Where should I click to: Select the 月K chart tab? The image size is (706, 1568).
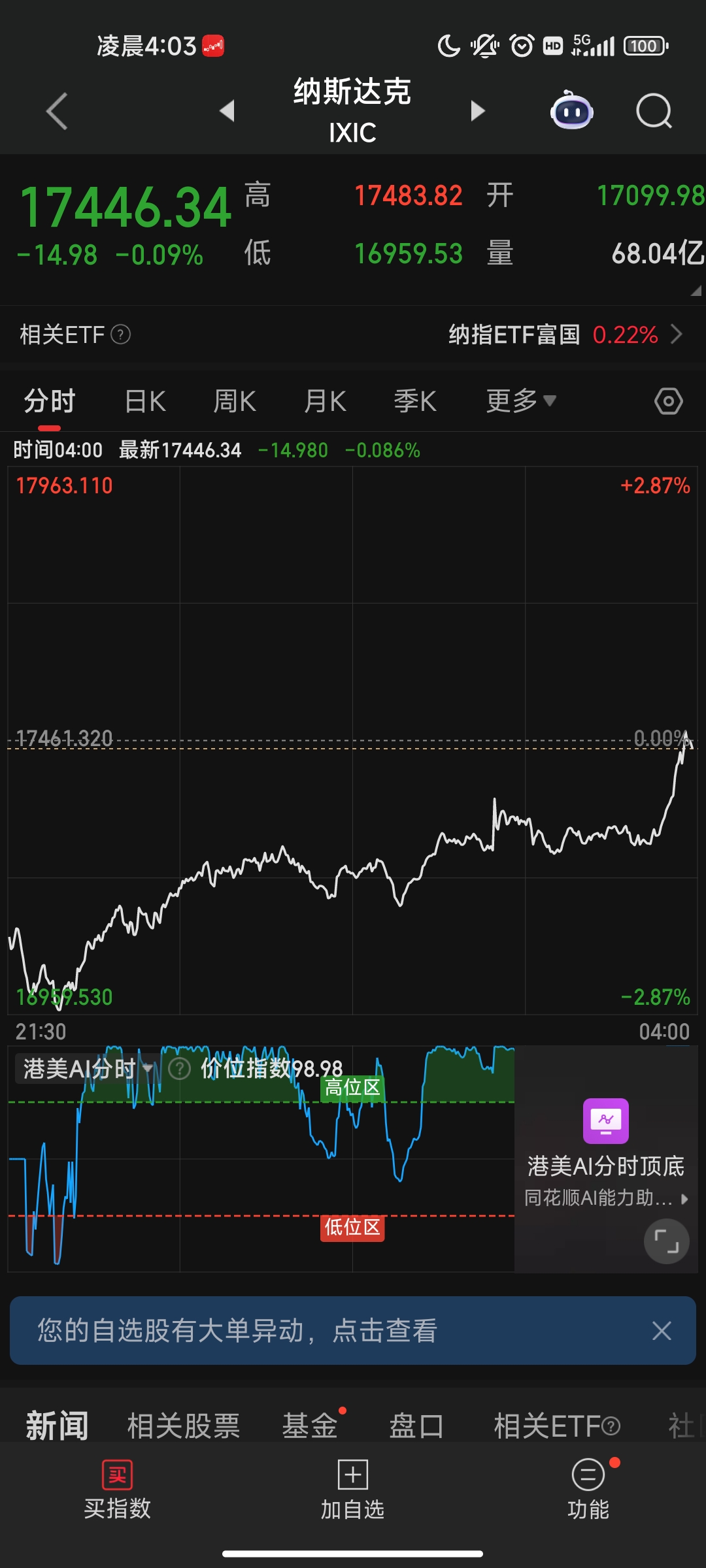click(325, 401)
